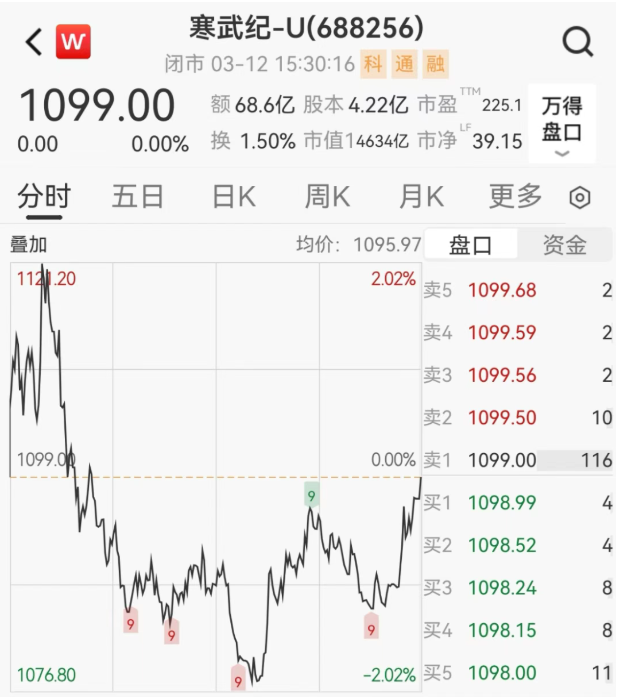Open the search magnifier icon
Screen dimensions: 619x697
[578, 42]
